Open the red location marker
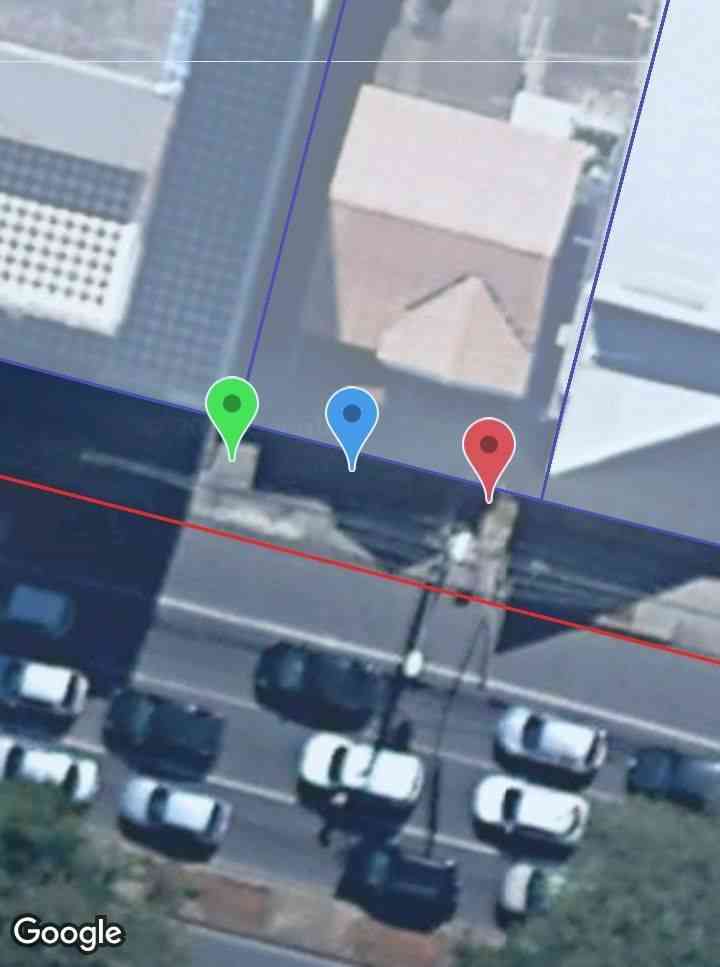This screenshot has width=720, height=967. (489, 449)
